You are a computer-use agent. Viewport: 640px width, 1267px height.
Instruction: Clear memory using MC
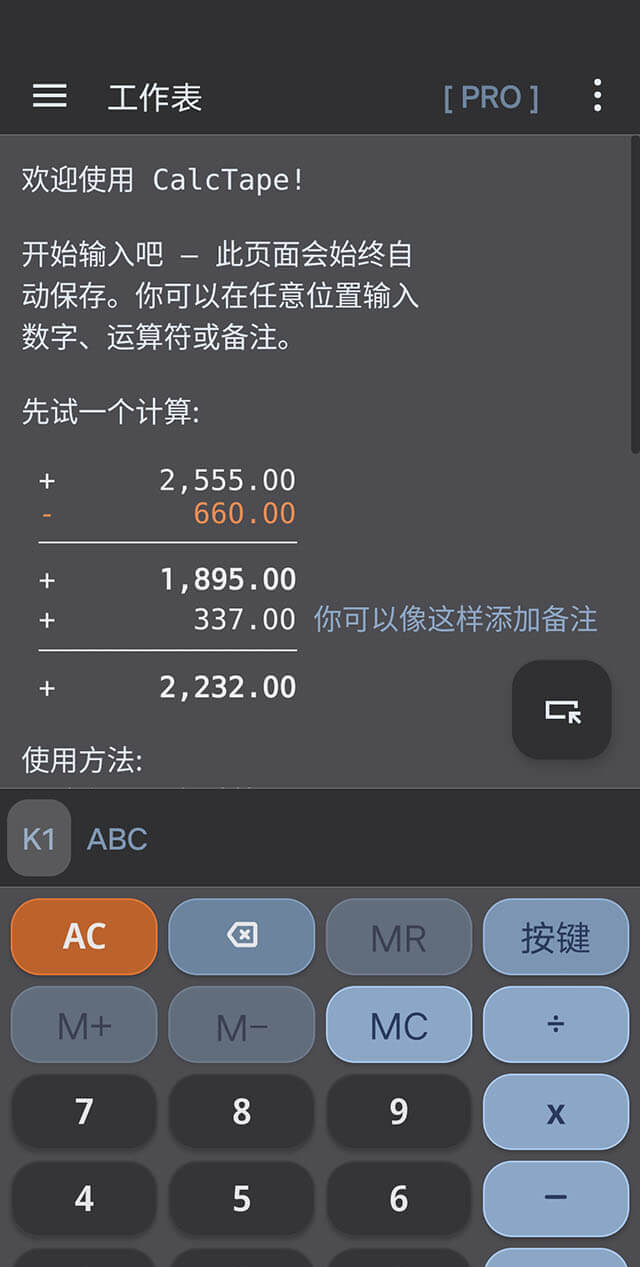point(399,1025)
